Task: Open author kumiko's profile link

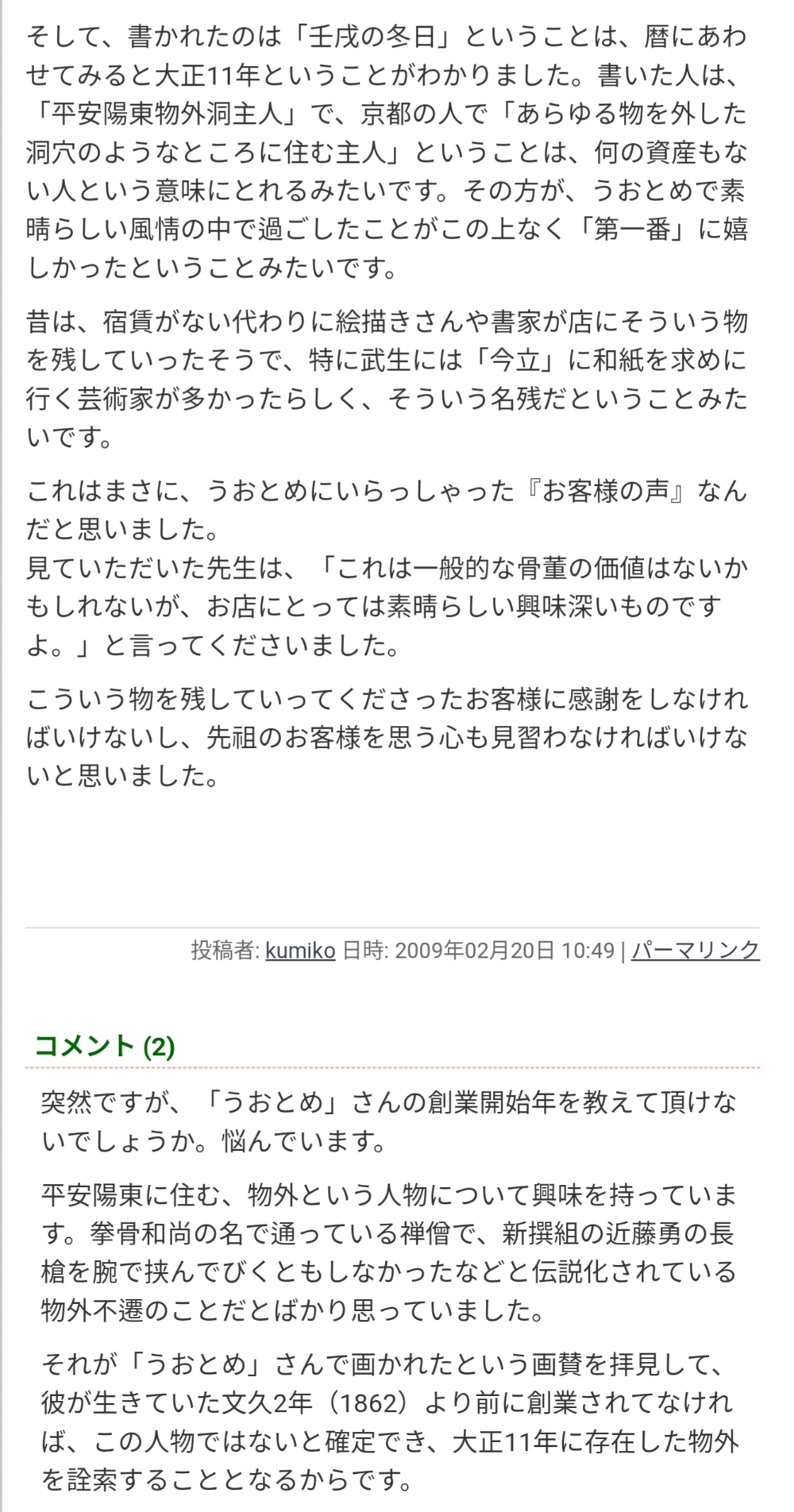Action: tap(300, 950)
